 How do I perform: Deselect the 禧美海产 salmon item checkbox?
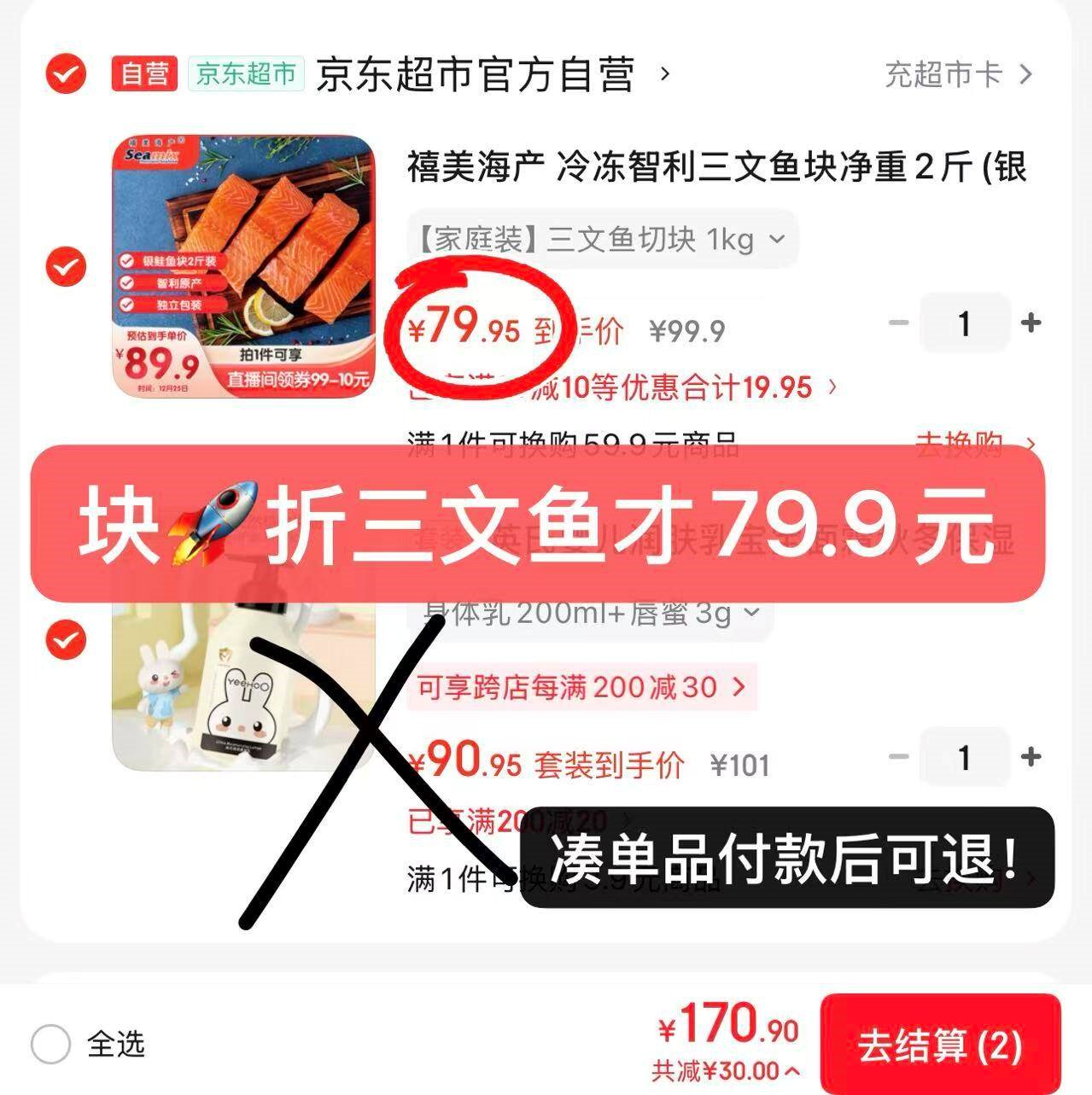click(x=66, y=266)
